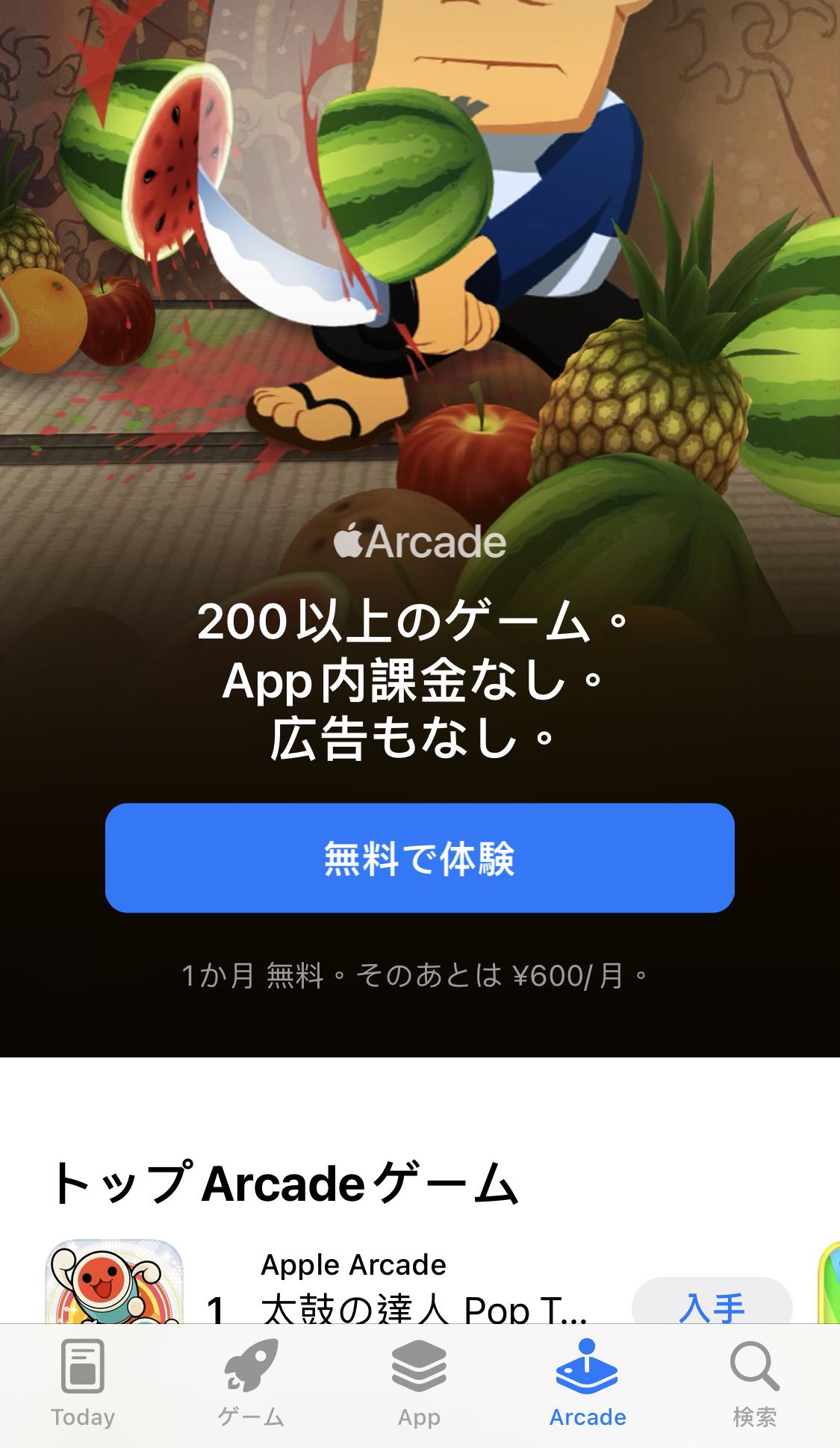Switch to the App tab
The image size is (840, 1448).
[x=419, y=1384]
